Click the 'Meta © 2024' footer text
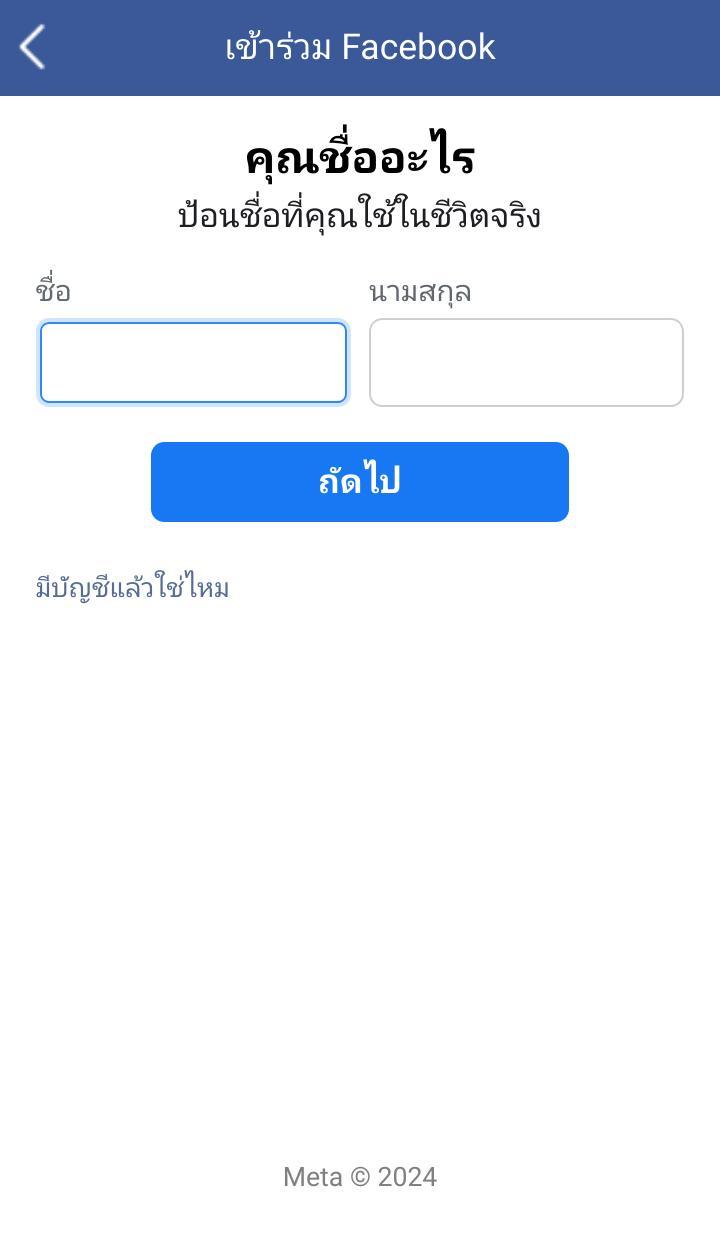The width and height of the screenshot is (720, 1244). click(x=359, y=1177)
